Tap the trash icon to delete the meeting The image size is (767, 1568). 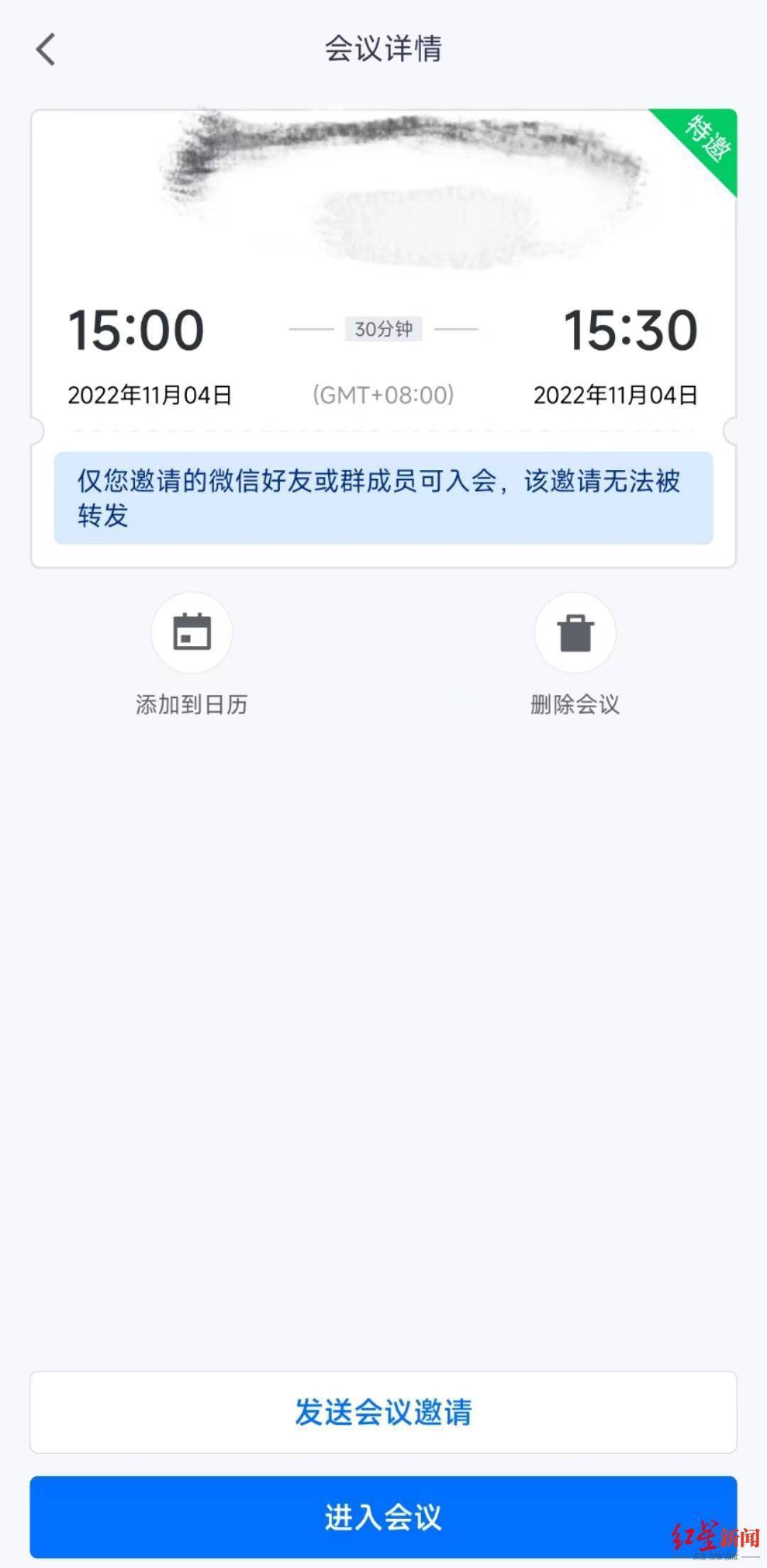click(x=576, y=632)
